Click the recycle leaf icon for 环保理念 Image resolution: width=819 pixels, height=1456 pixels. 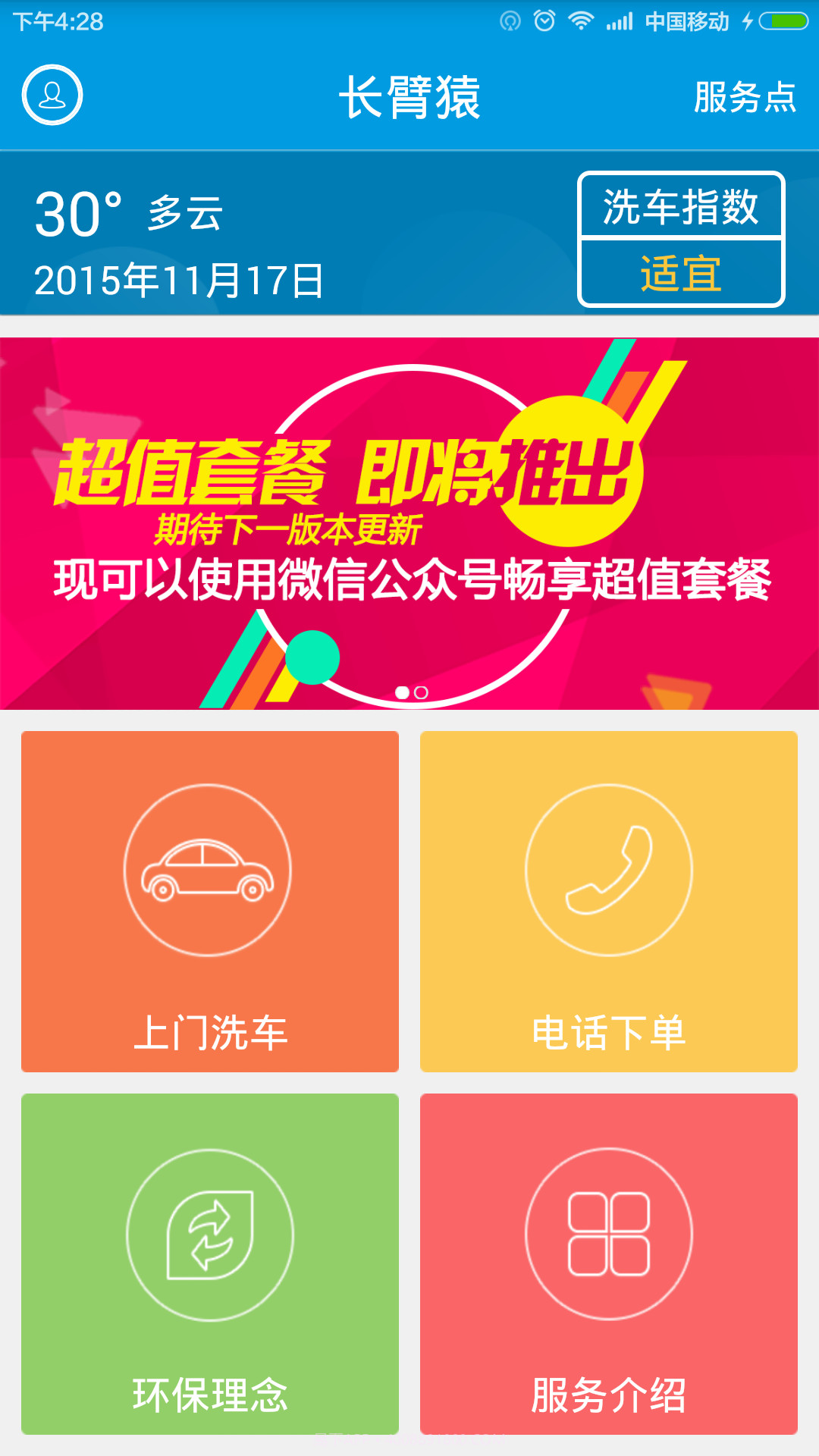pos(209,1234)
